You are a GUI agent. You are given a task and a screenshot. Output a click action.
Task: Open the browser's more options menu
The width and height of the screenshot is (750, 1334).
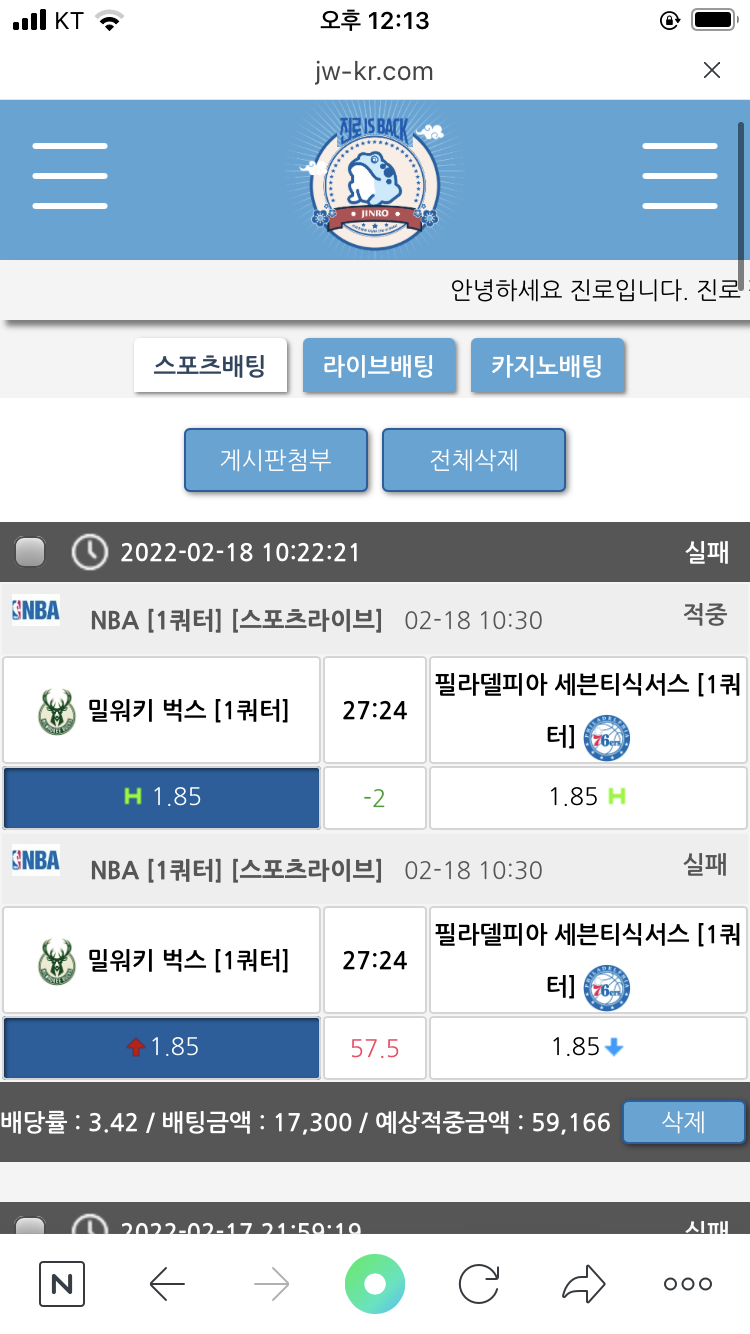[688, 1284]
